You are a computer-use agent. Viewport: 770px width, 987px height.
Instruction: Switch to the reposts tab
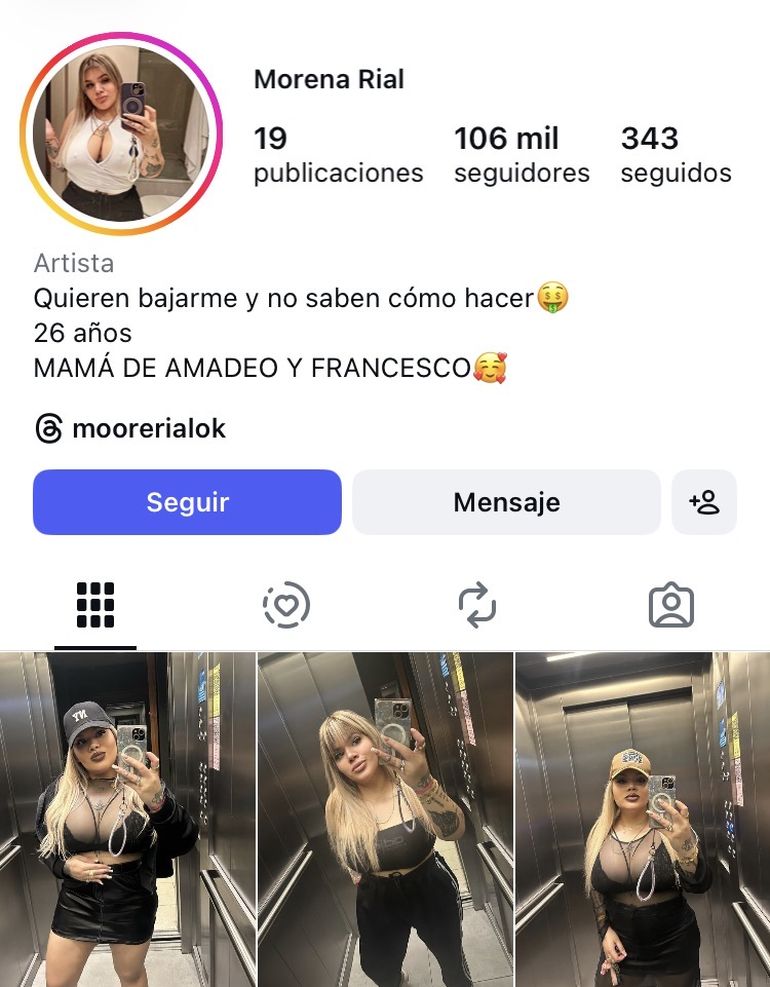tap(477, 605)
